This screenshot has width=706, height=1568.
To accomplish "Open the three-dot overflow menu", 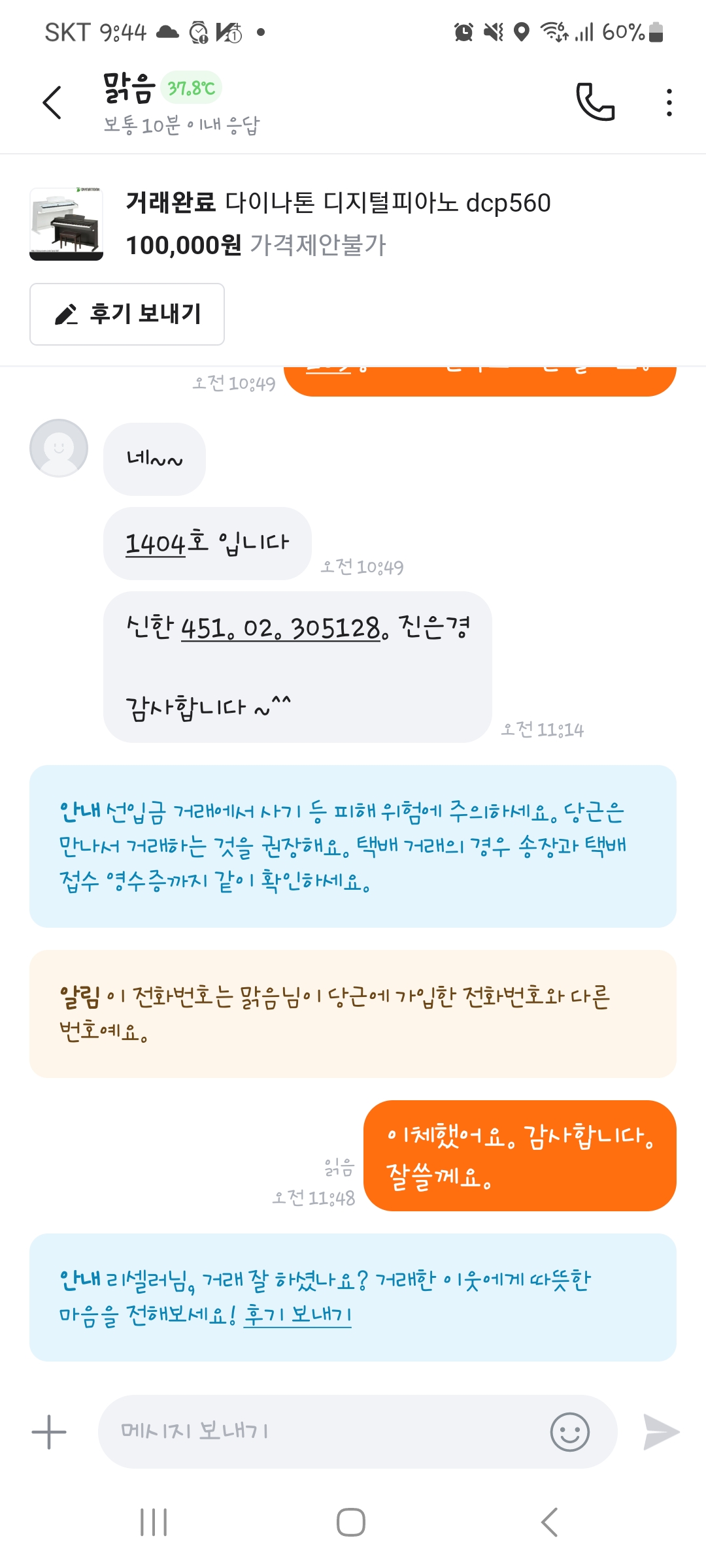I will (x=669, y=103).
